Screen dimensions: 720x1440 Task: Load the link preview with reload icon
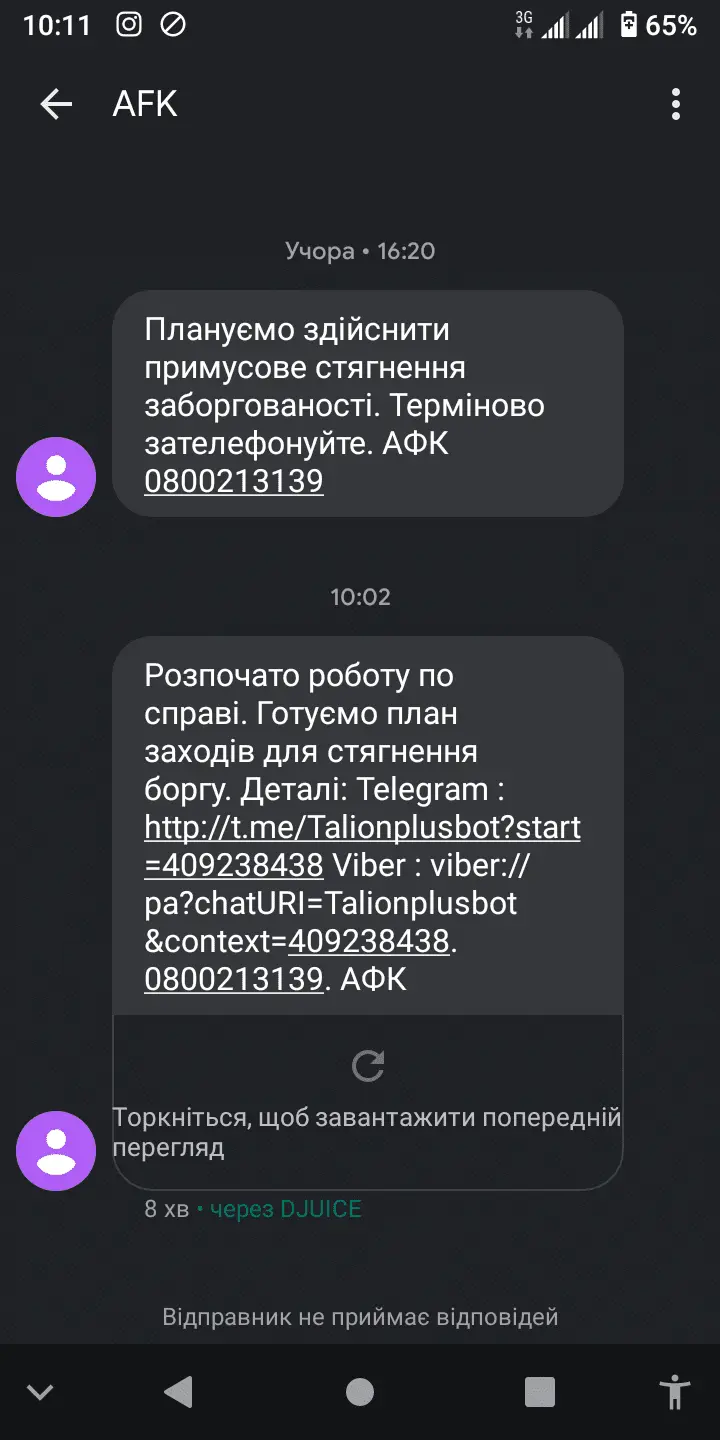368,1066
